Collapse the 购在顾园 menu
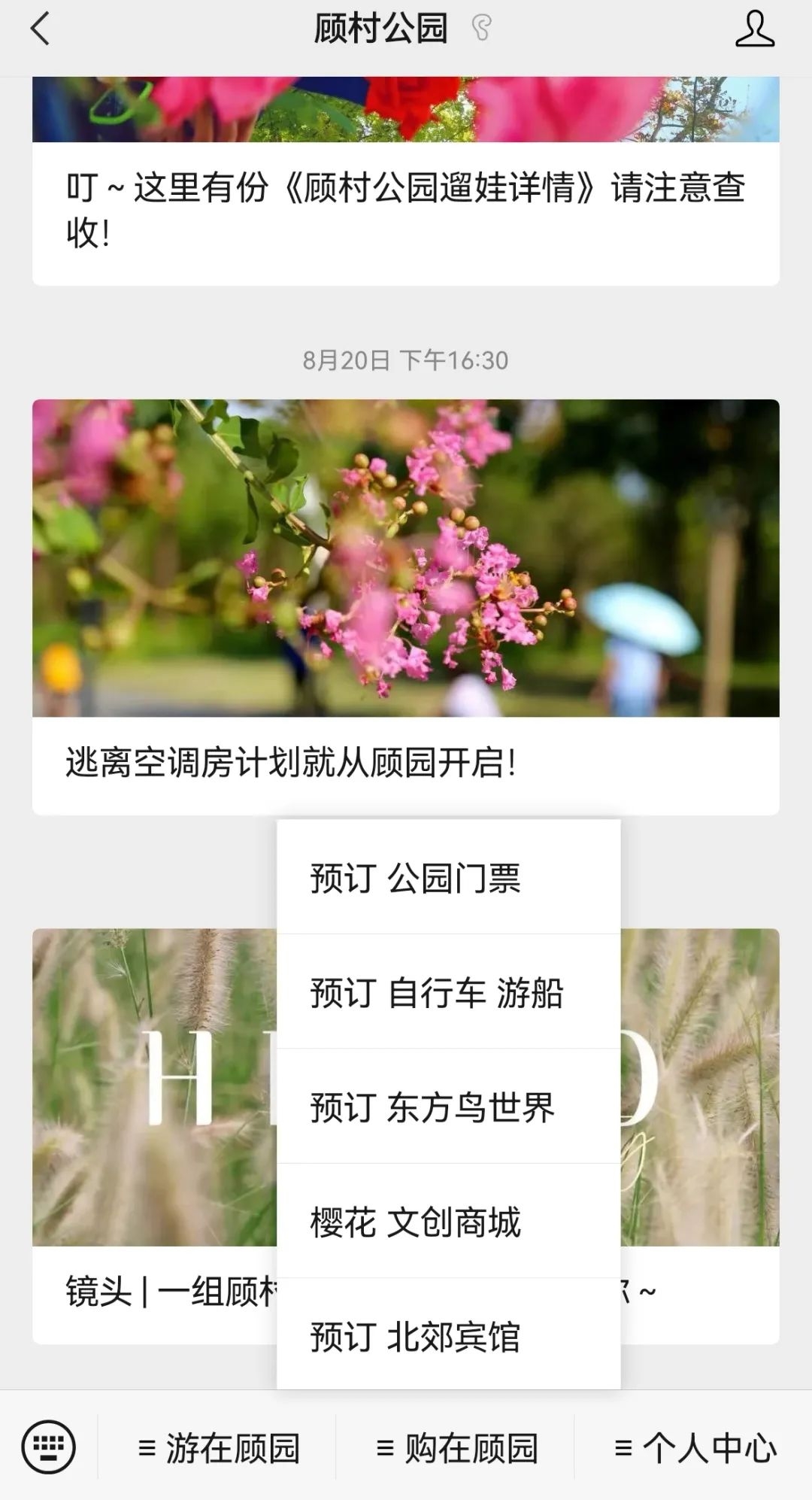 pyautogui.click(x=456, y=1447)
